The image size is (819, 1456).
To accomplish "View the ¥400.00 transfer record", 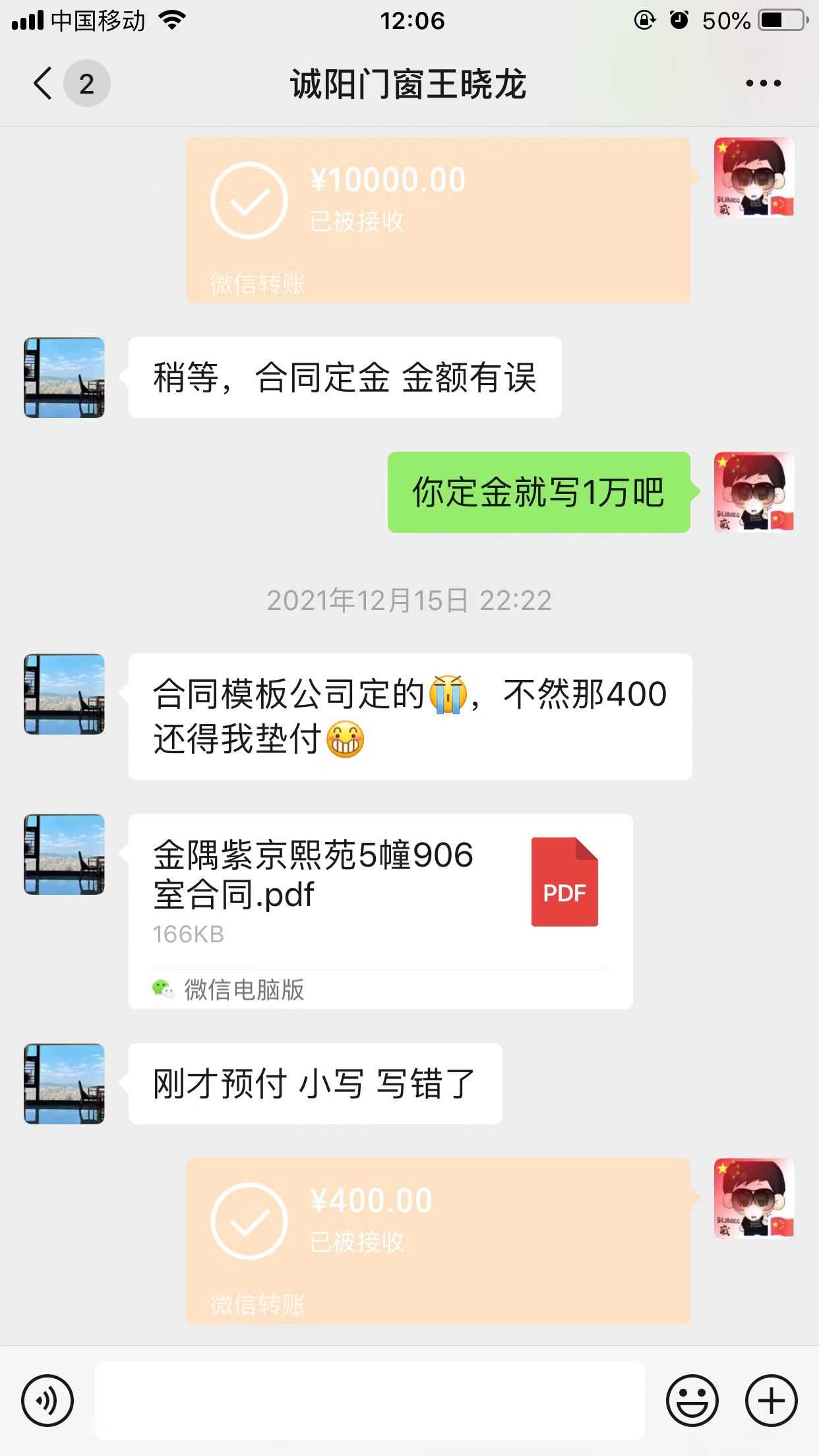I will [438, 1240].
